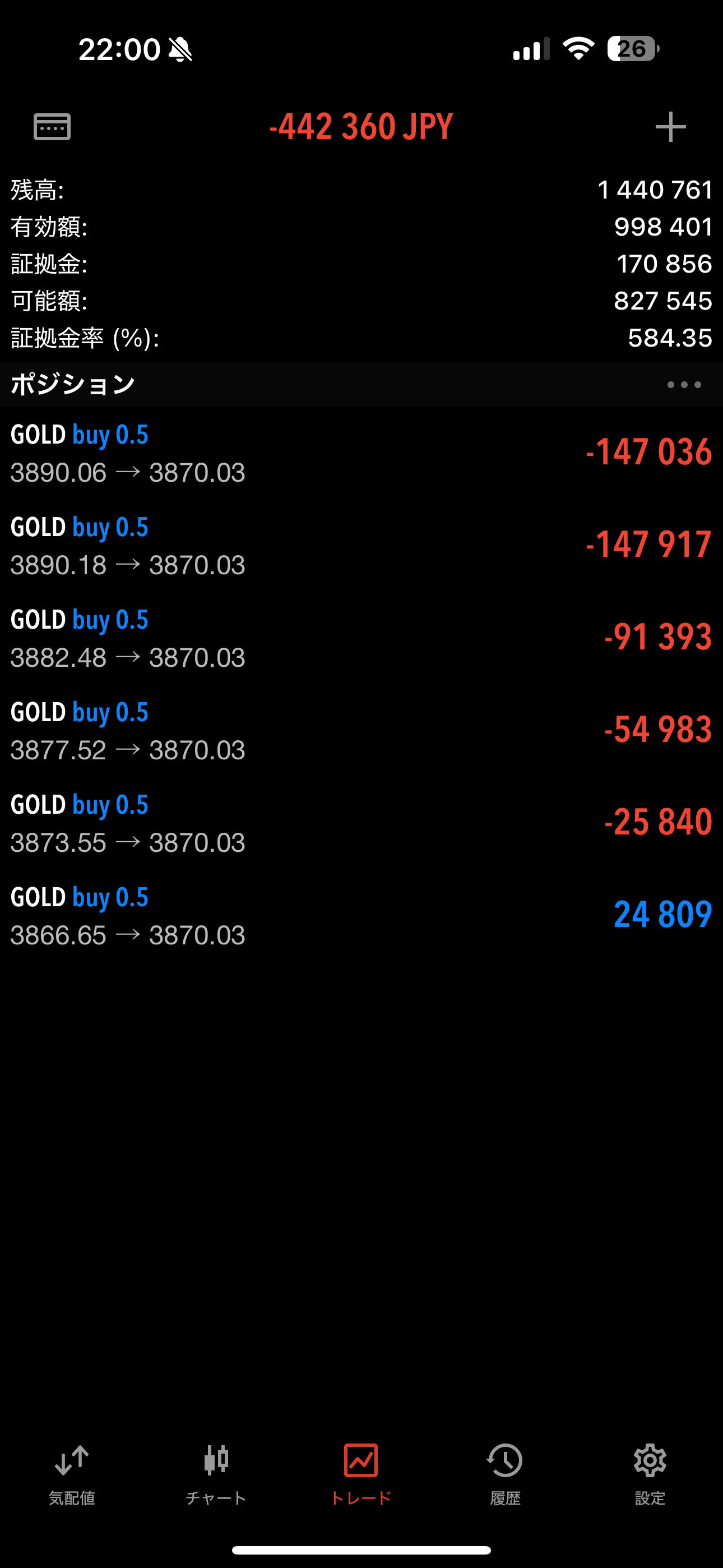Switch to the 気配値 quotes tab
Image resolution: width=723 pixels, height=1568 pixels.
click(72, 1474)
